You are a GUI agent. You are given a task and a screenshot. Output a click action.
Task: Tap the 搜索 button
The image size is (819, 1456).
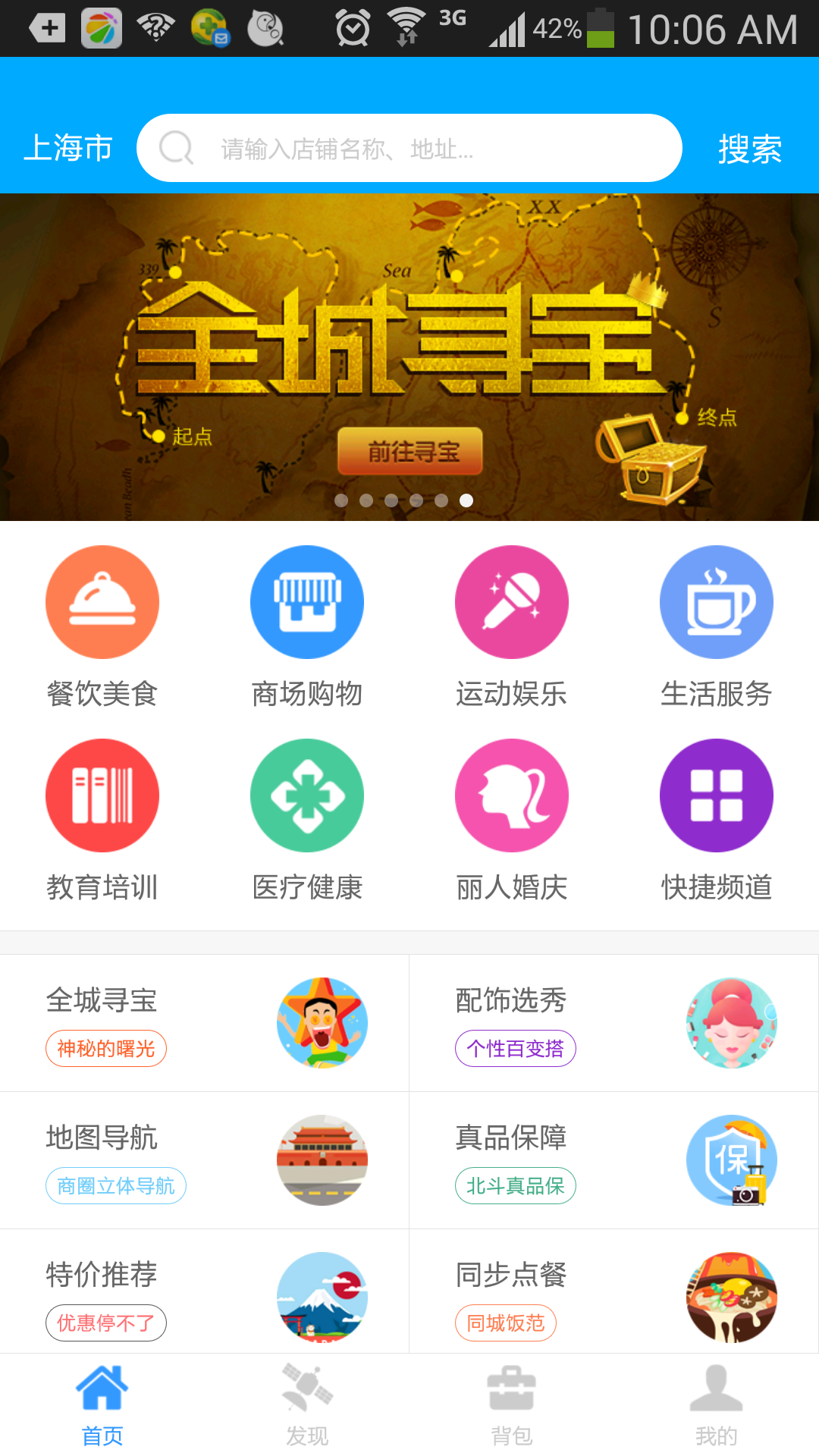[x=749, y=148]
